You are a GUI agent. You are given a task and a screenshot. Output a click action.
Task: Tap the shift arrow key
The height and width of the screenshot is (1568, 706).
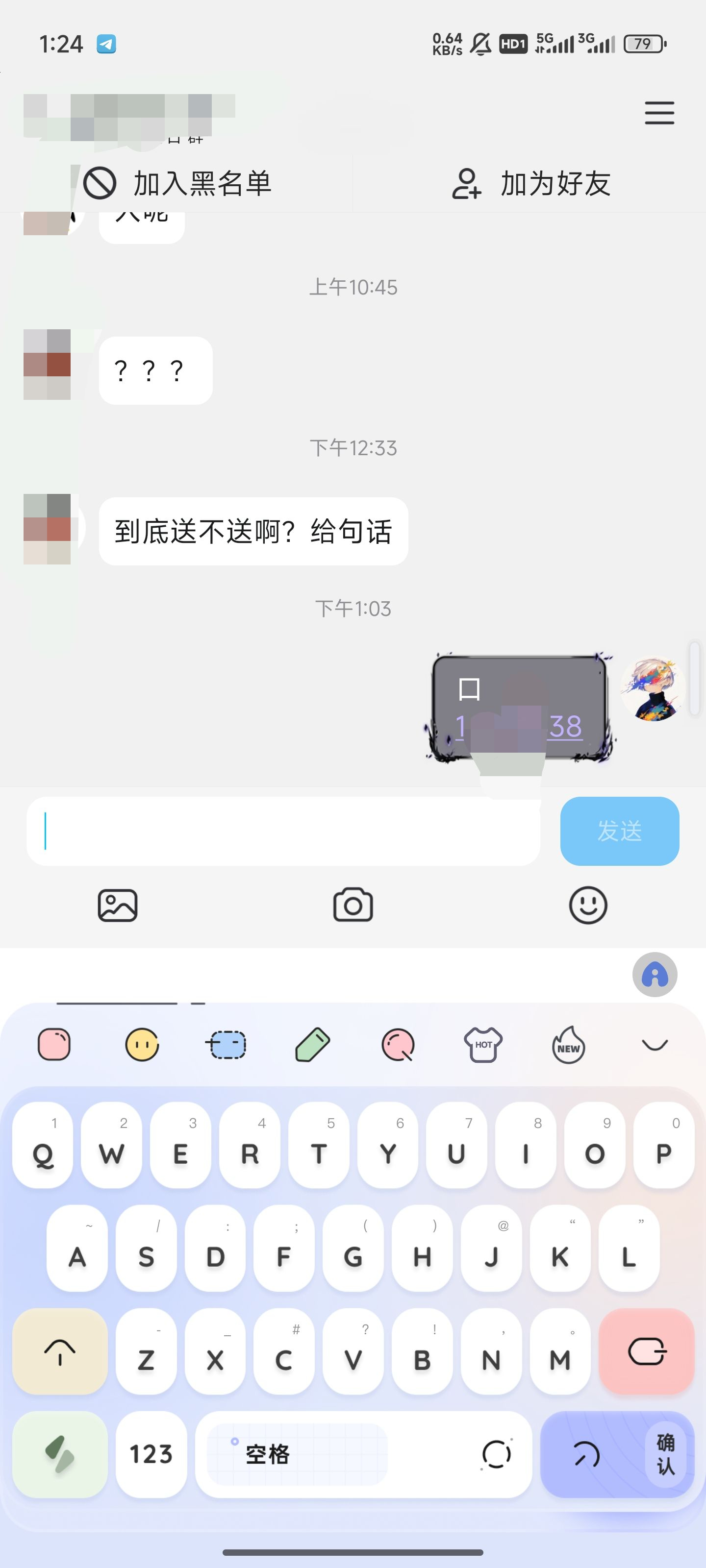pos(60,1351)
